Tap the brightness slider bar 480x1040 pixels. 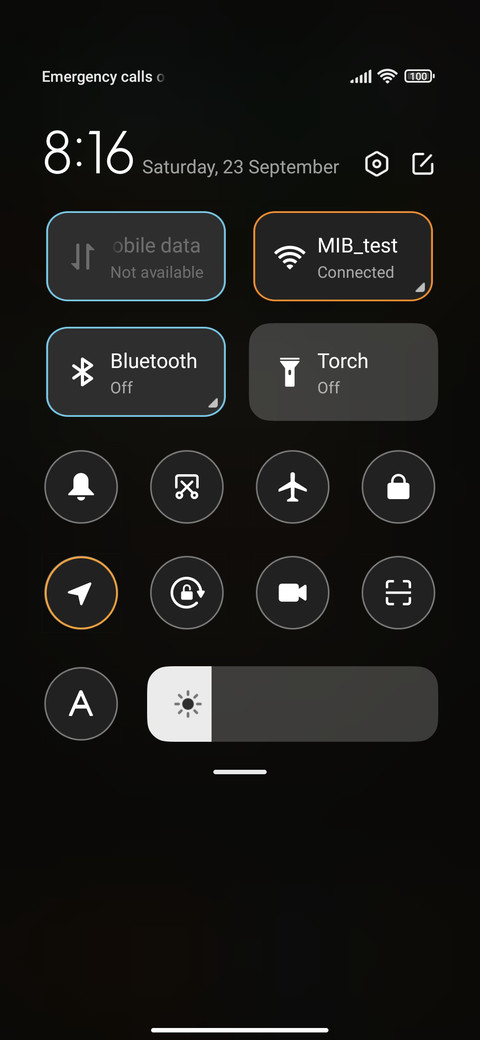(x=292, y=704)
